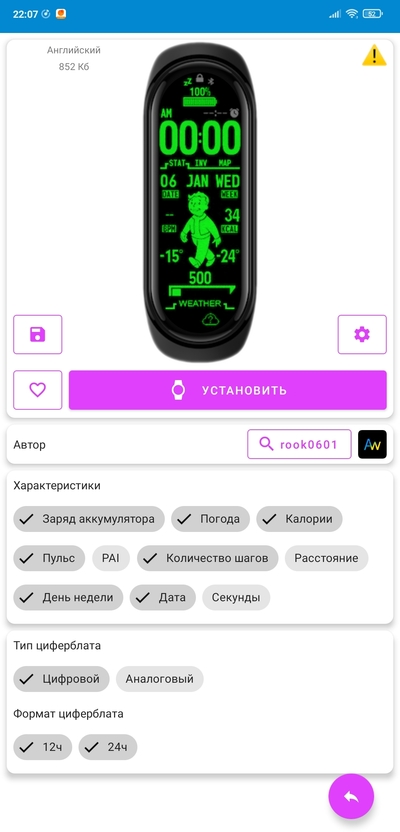Select the Аналоговый dial type chip

(x=160, y=679)
